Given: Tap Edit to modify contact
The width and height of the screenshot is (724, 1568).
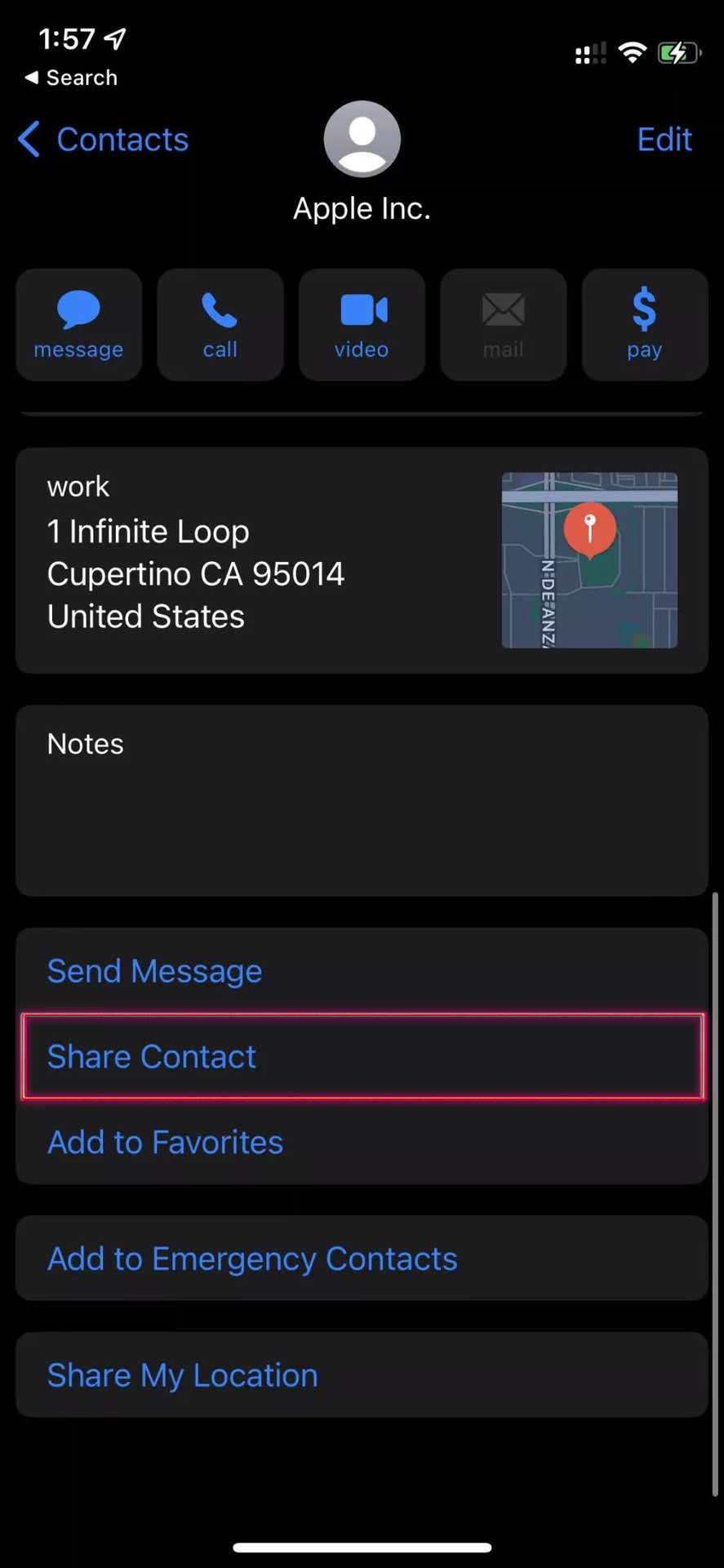Looking at the screenshot, I should pyautogui.click(x=664, y=140).
